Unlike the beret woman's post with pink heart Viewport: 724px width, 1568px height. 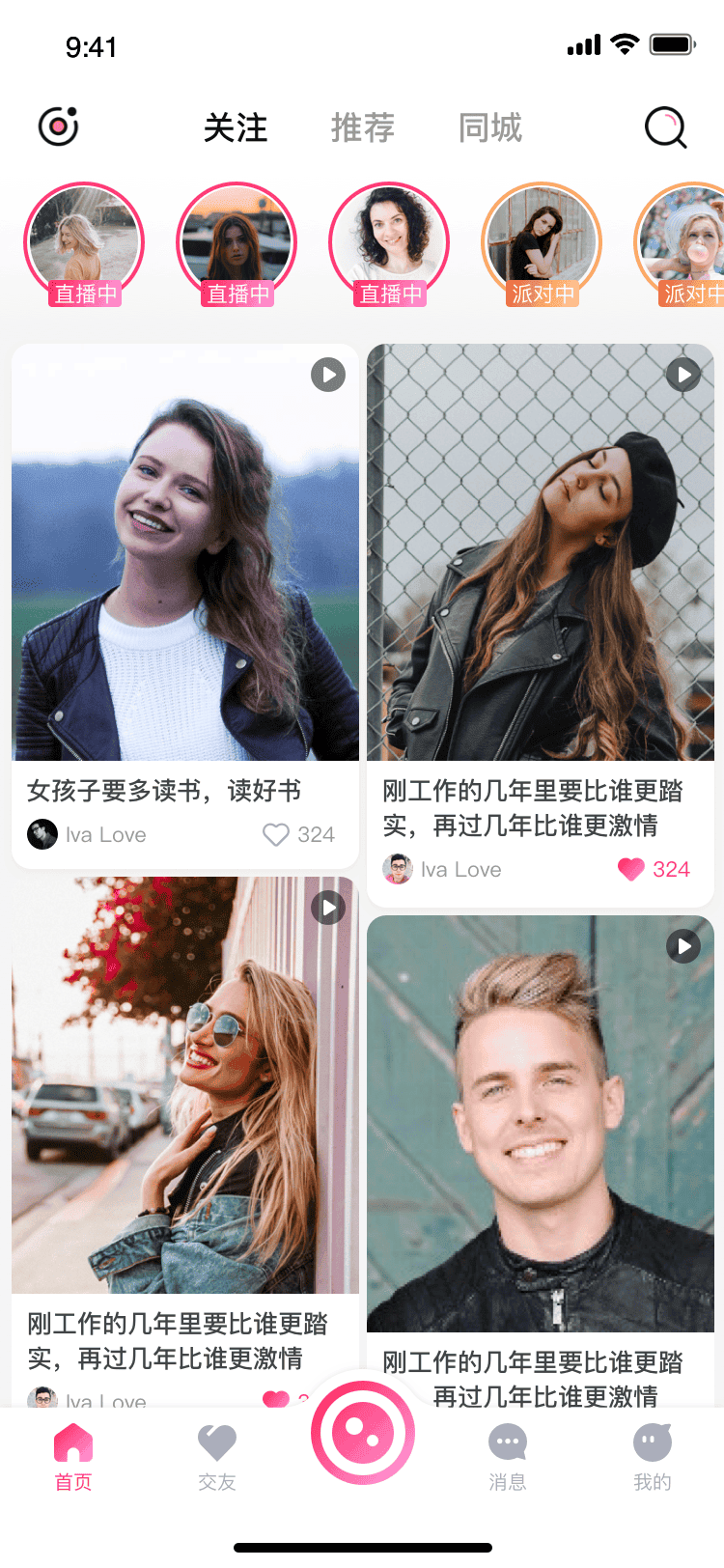[631, 869]
